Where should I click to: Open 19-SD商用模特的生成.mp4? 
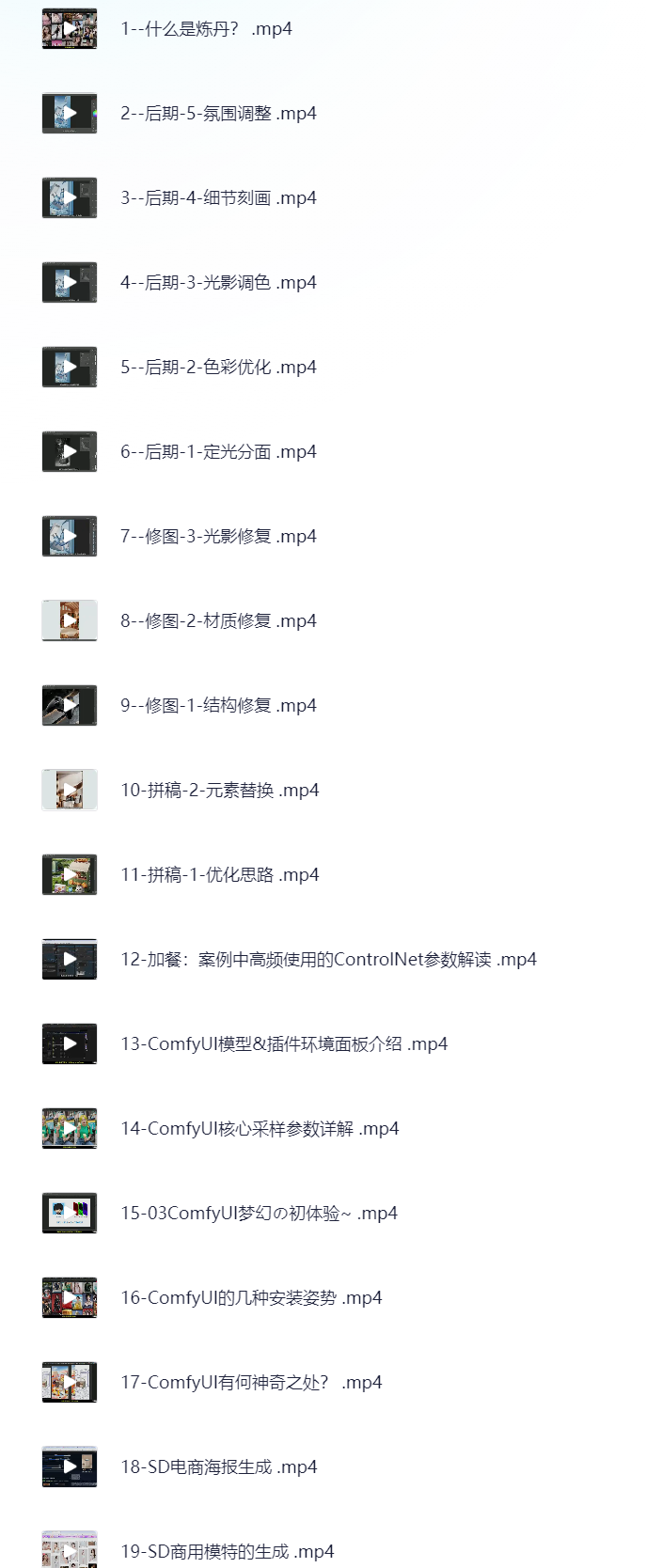tap(227, 1552)
